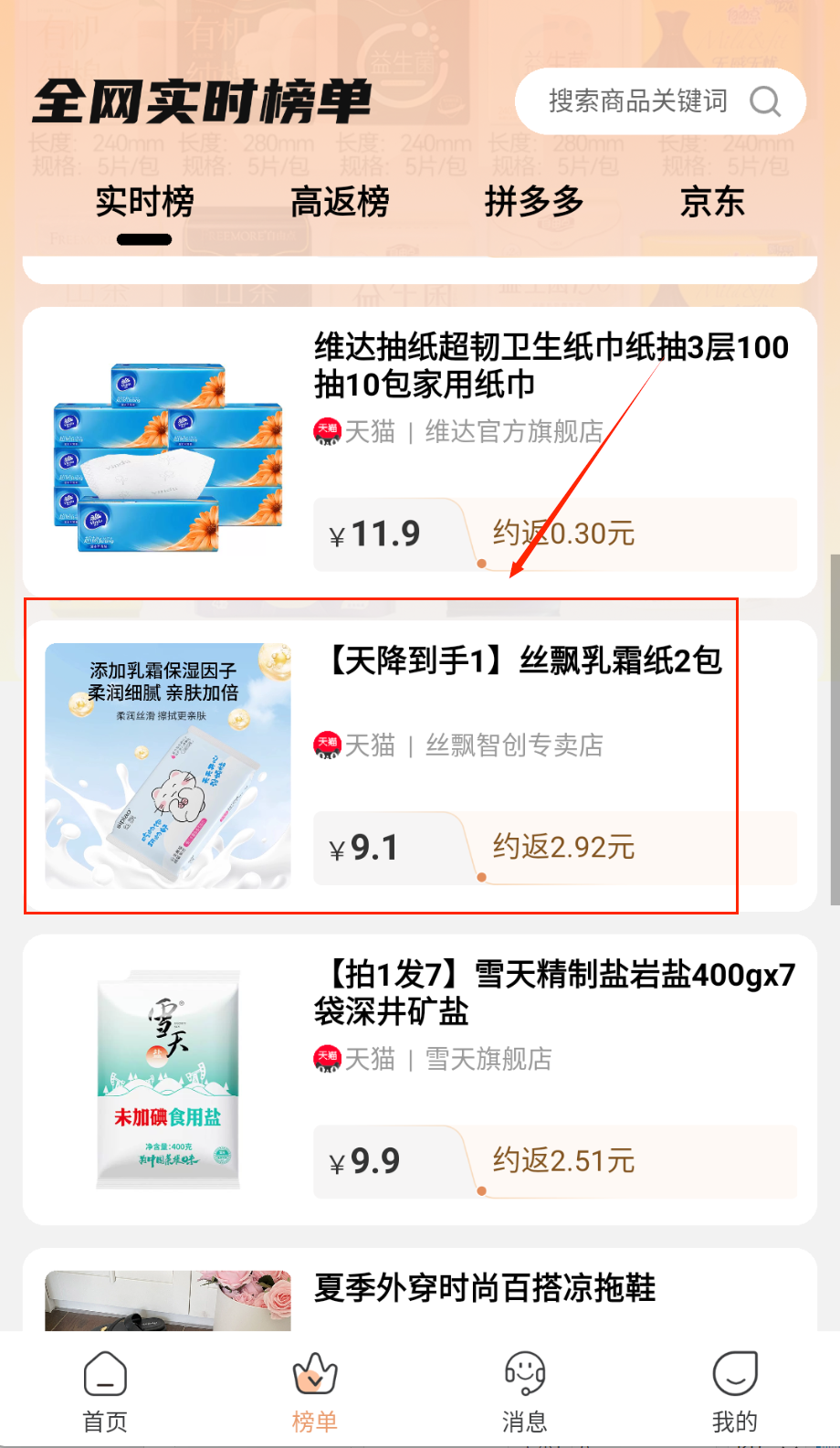The height and width of the screenshot is (1448, 840).
Task: Open the 雪天精制盐岩盐 product card
Action: coord(420,1079)
